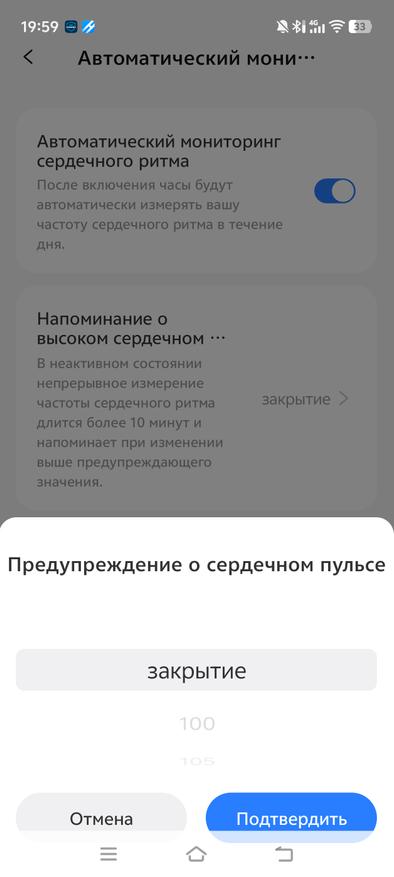This screenshot has height=877, width=394.
Task: Select the 100 value in the picker
Action: [x=197, y=724]
